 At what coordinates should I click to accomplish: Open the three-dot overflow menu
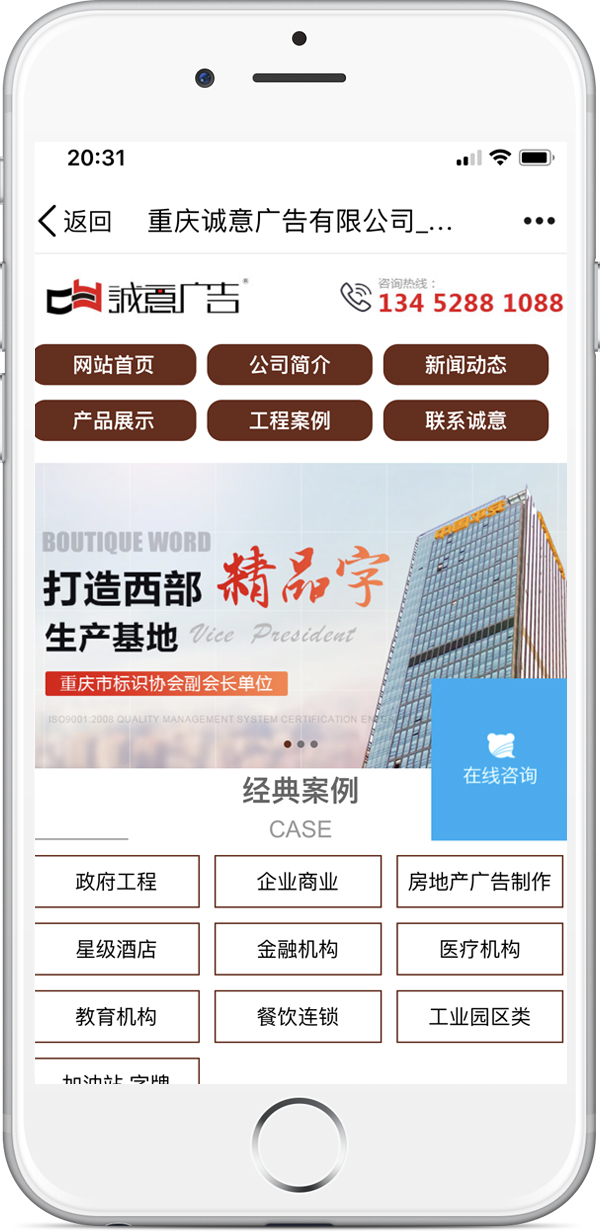pos(539,221)
